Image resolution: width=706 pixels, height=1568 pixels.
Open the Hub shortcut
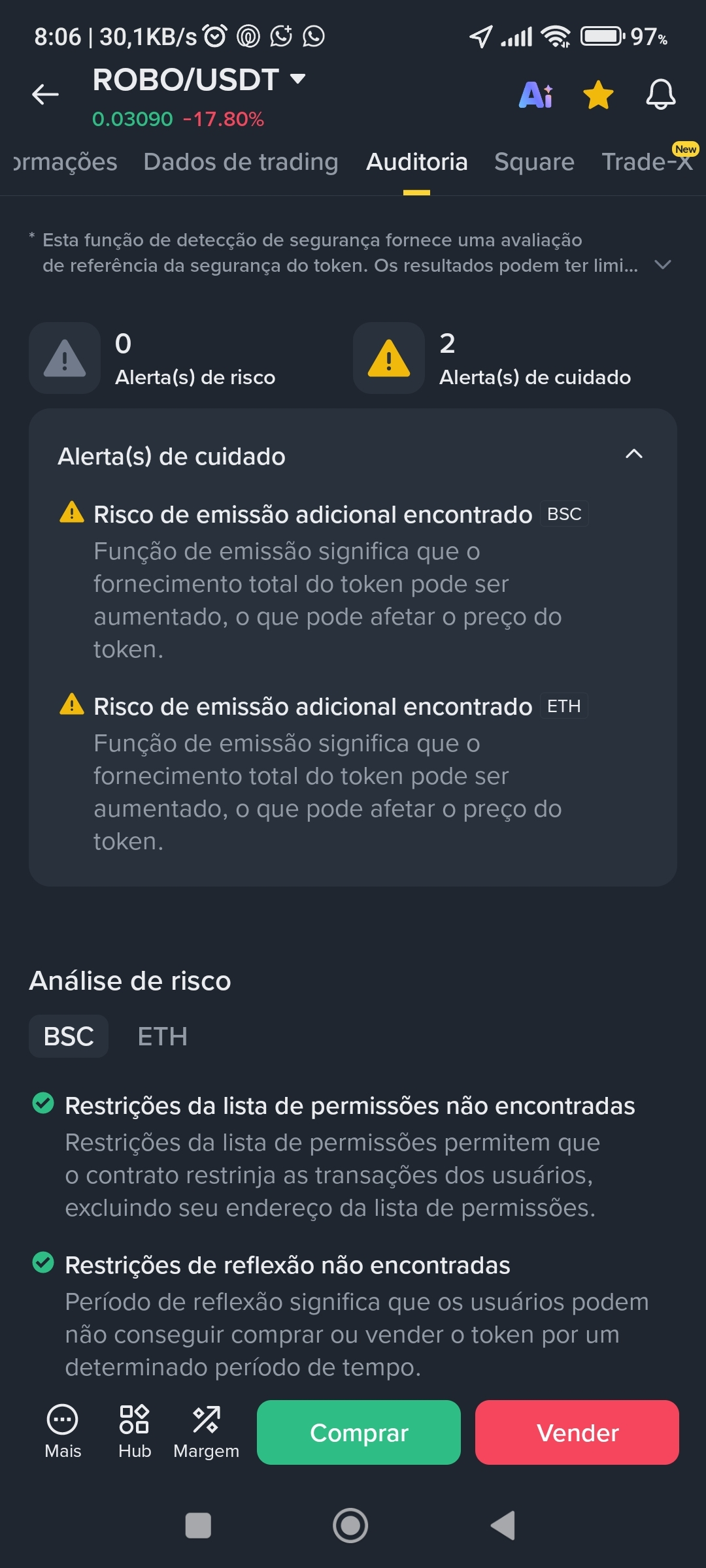[135, 1431]
